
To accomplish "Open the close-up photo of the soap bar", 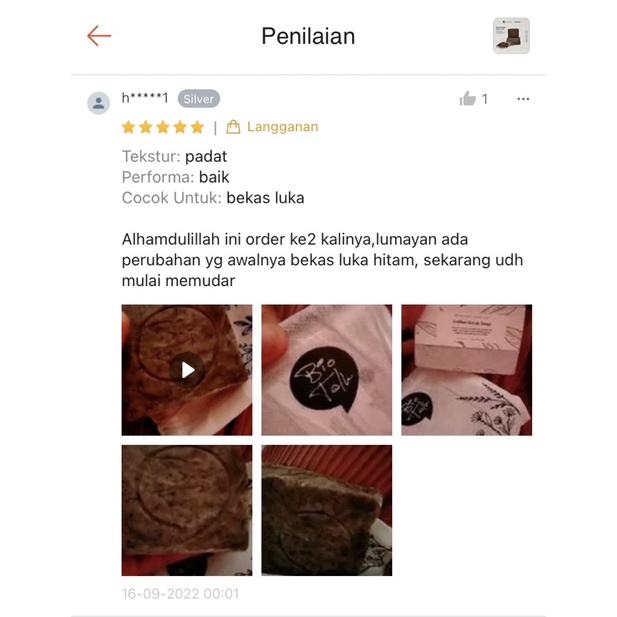I will click(x=187, y=510).
